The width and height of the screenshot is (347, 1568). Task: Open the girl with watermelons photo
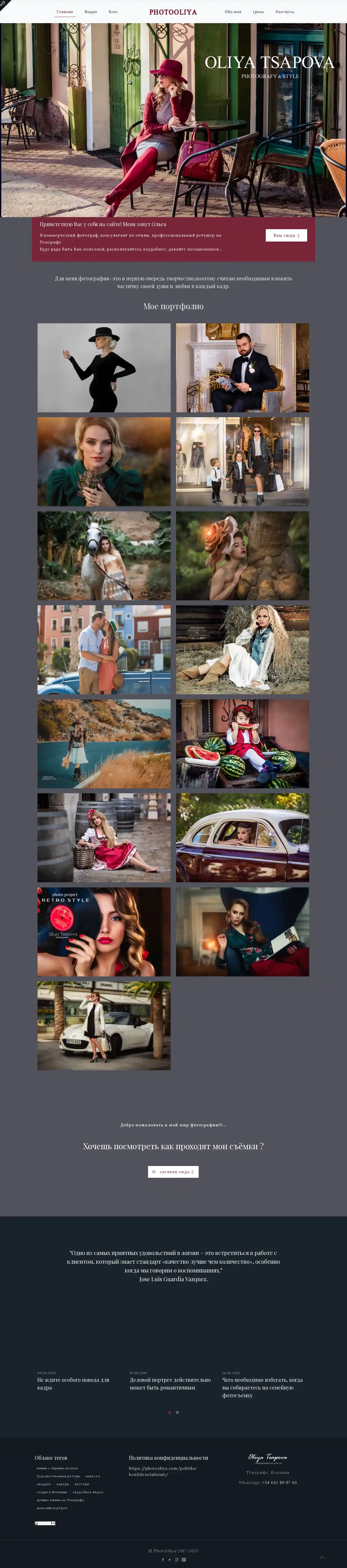point(242,743)
